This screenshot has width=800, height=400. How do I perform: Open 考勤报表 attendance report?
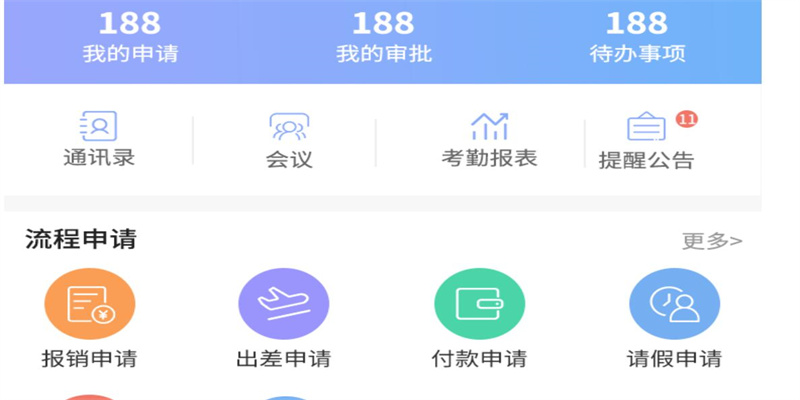click(x=489, y=139)
